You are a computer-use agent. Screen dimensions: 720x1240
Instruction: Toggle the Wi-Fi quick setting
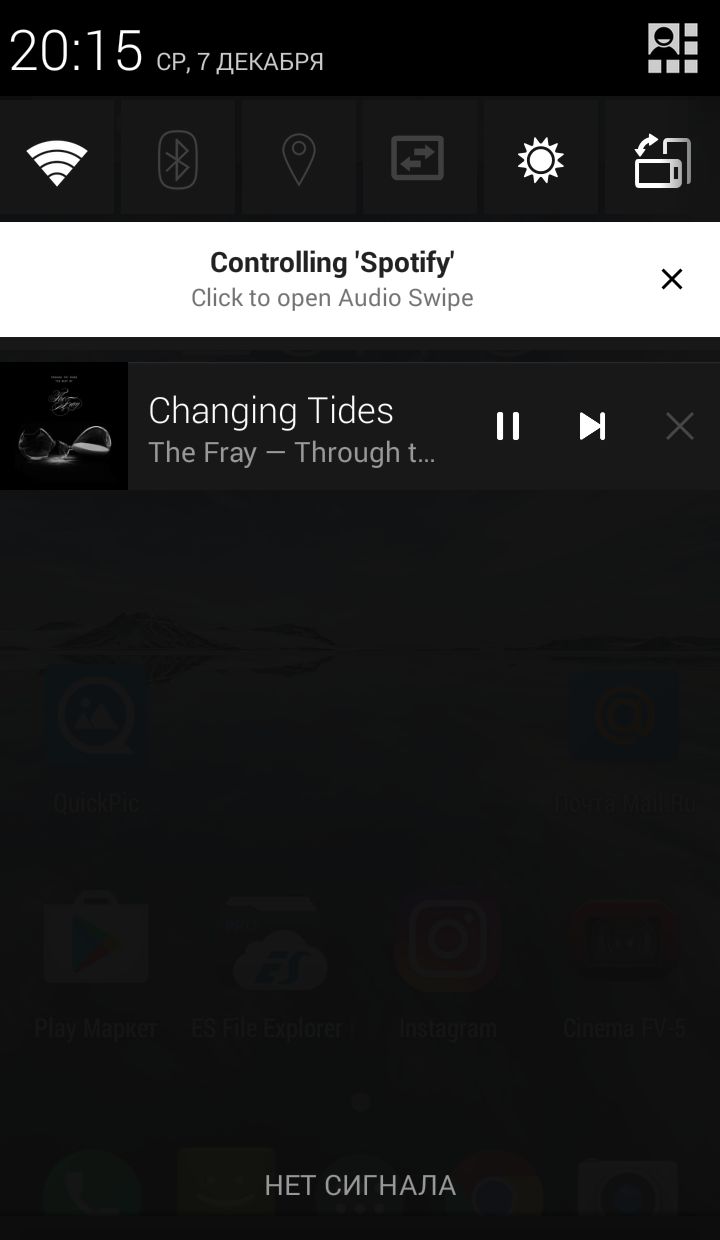point(57,160)
